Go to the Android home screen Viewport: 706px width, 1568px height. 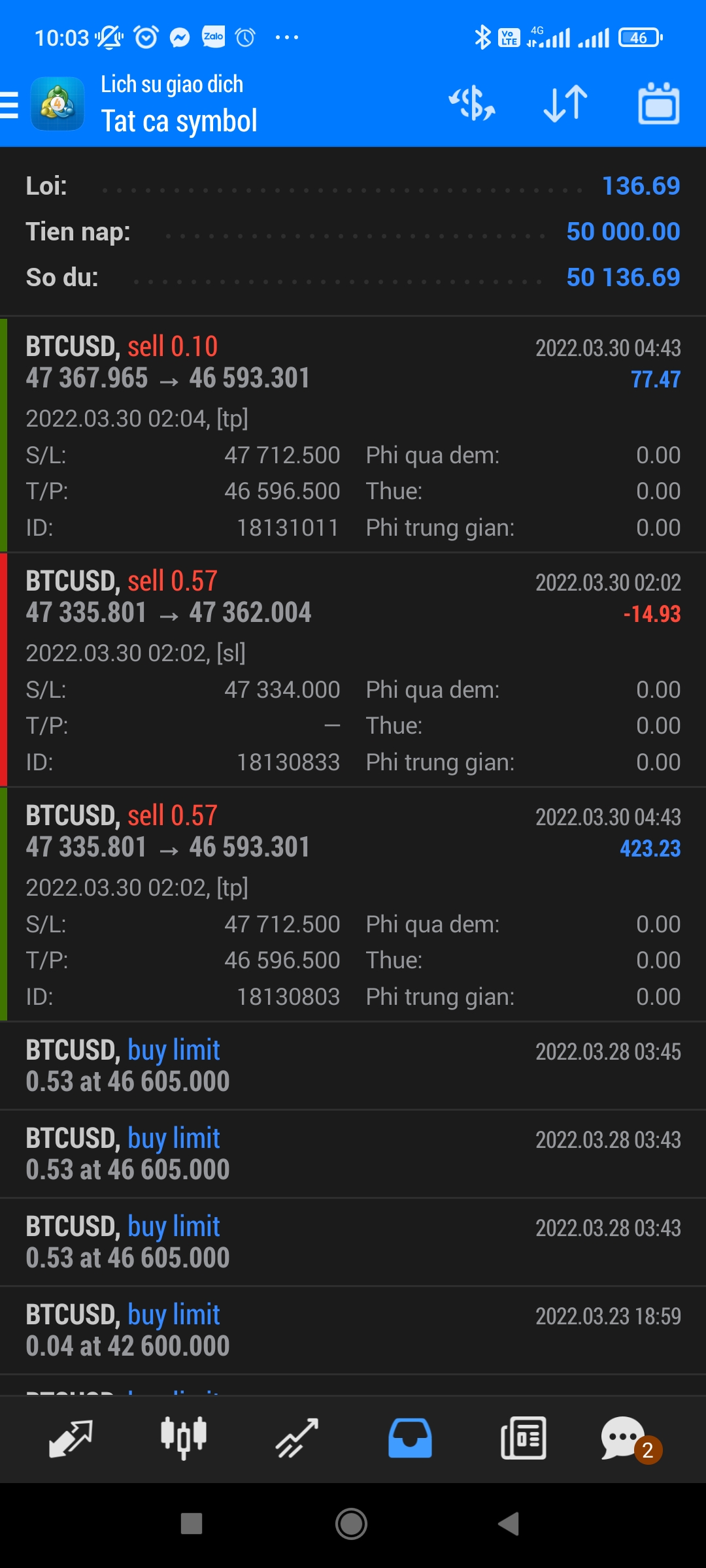352,1524
